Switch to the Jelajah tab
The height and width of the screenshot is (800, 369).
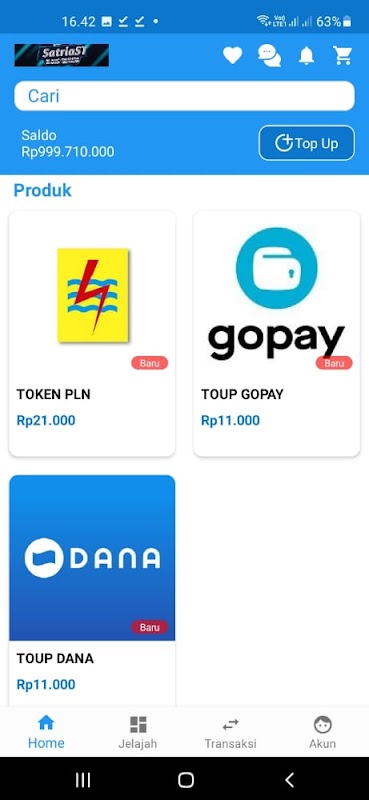coord(138,732)
